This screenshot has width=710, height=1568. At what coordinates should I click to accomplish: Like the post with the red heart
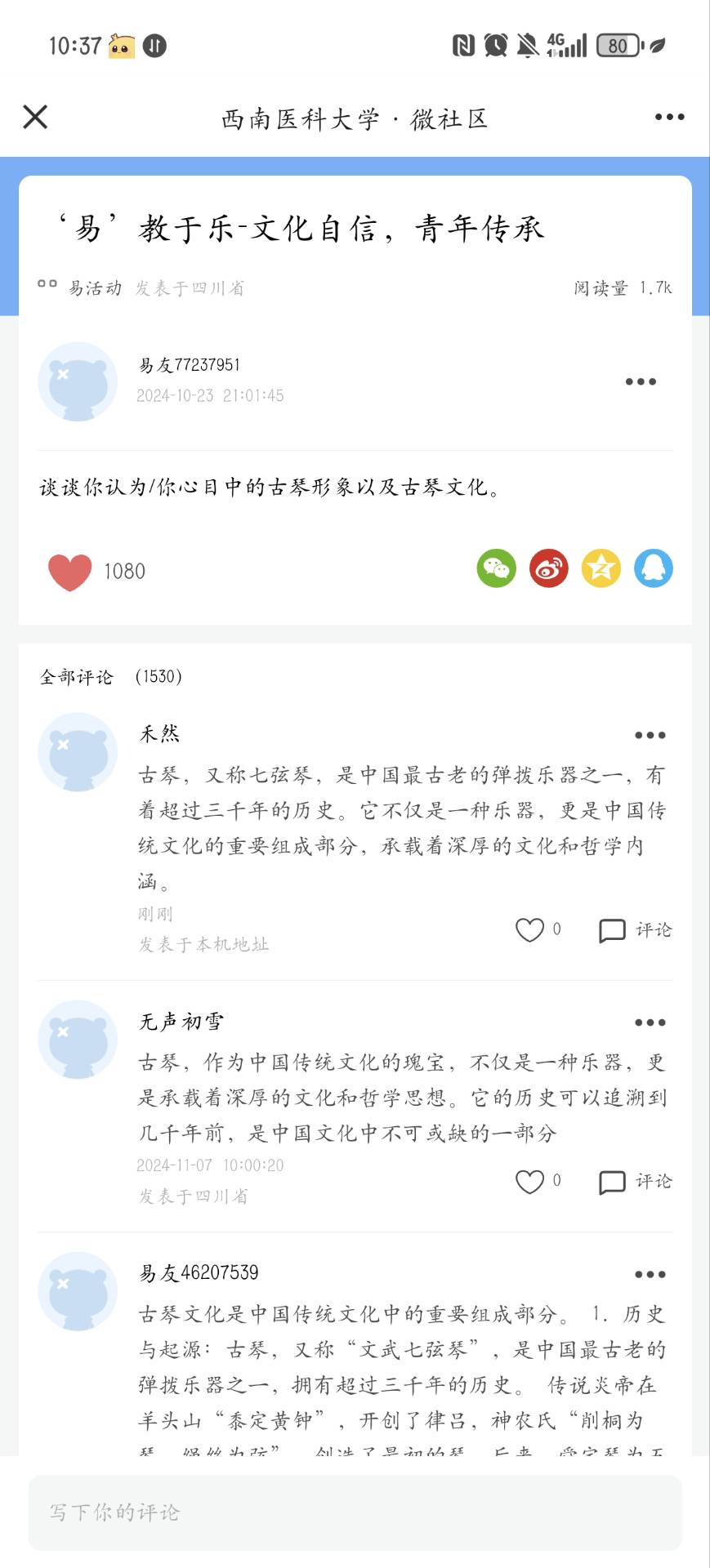coord(70,571)
